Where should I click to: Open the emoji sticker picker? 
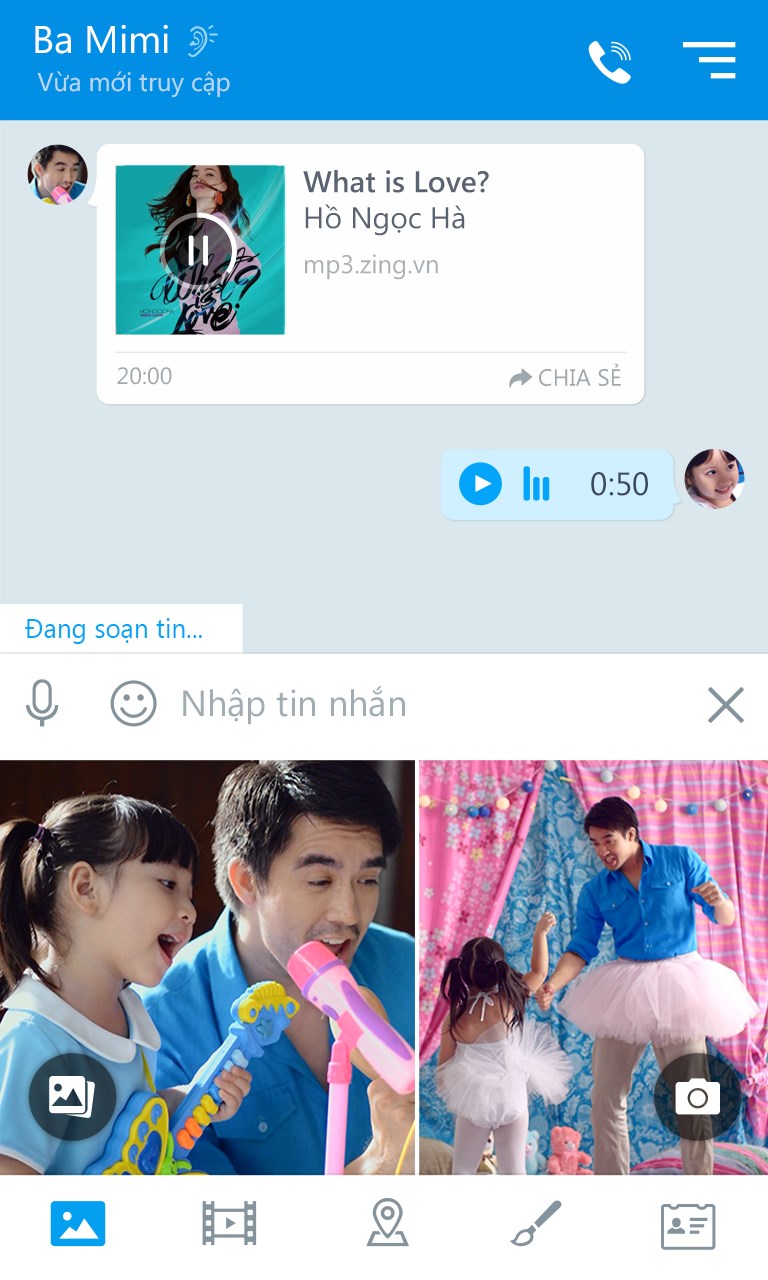coord(133,704)
